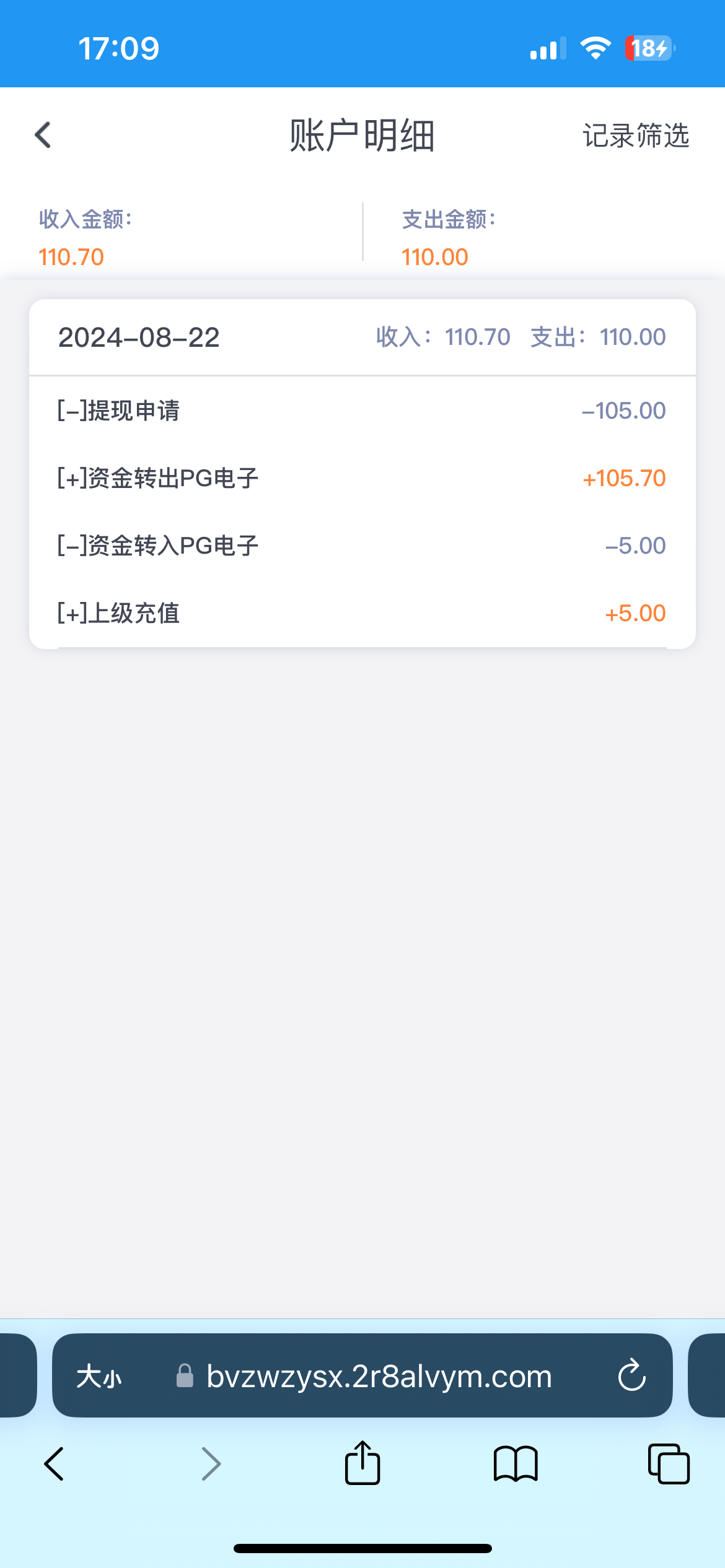Open the browser bookmarks
Screen dimensions: 725x1568
point(516,1464)
